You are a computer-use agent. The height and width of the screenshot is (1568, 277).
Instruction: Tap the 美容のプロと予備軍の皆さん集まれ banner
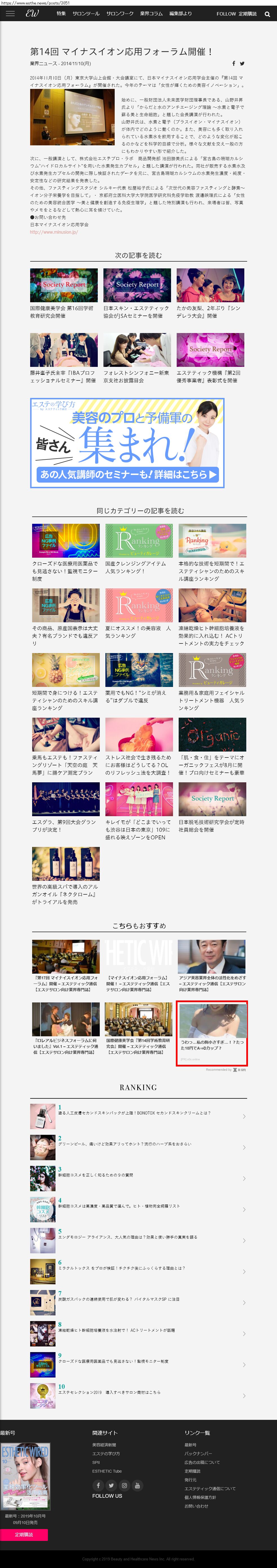click(x=127, y=443)
